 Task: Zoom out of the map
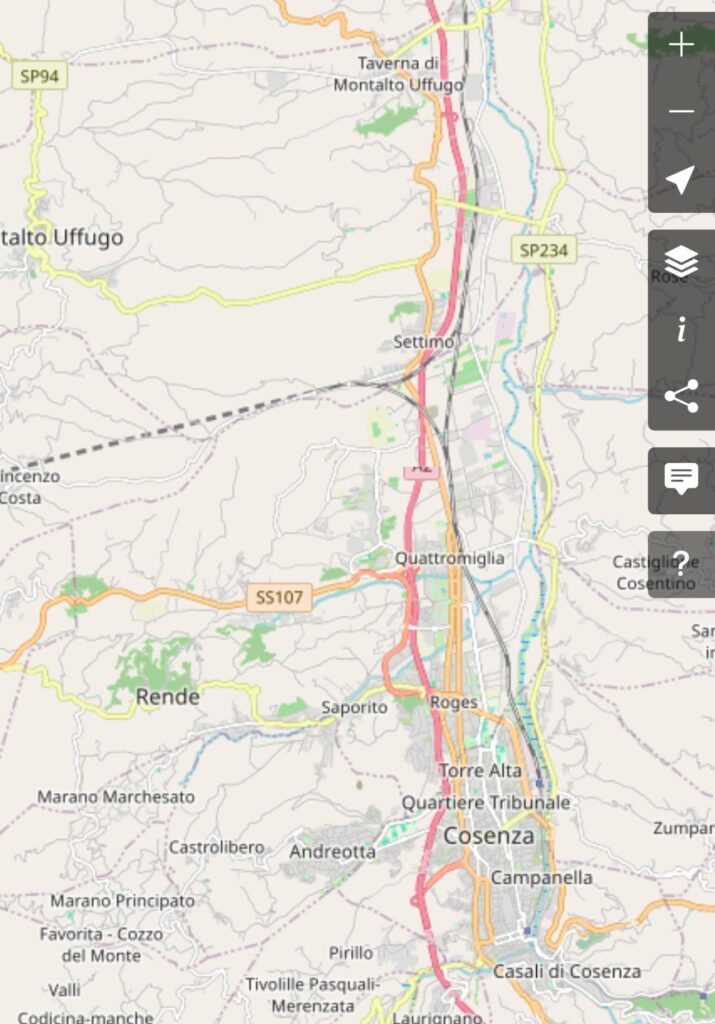[681, 112]
